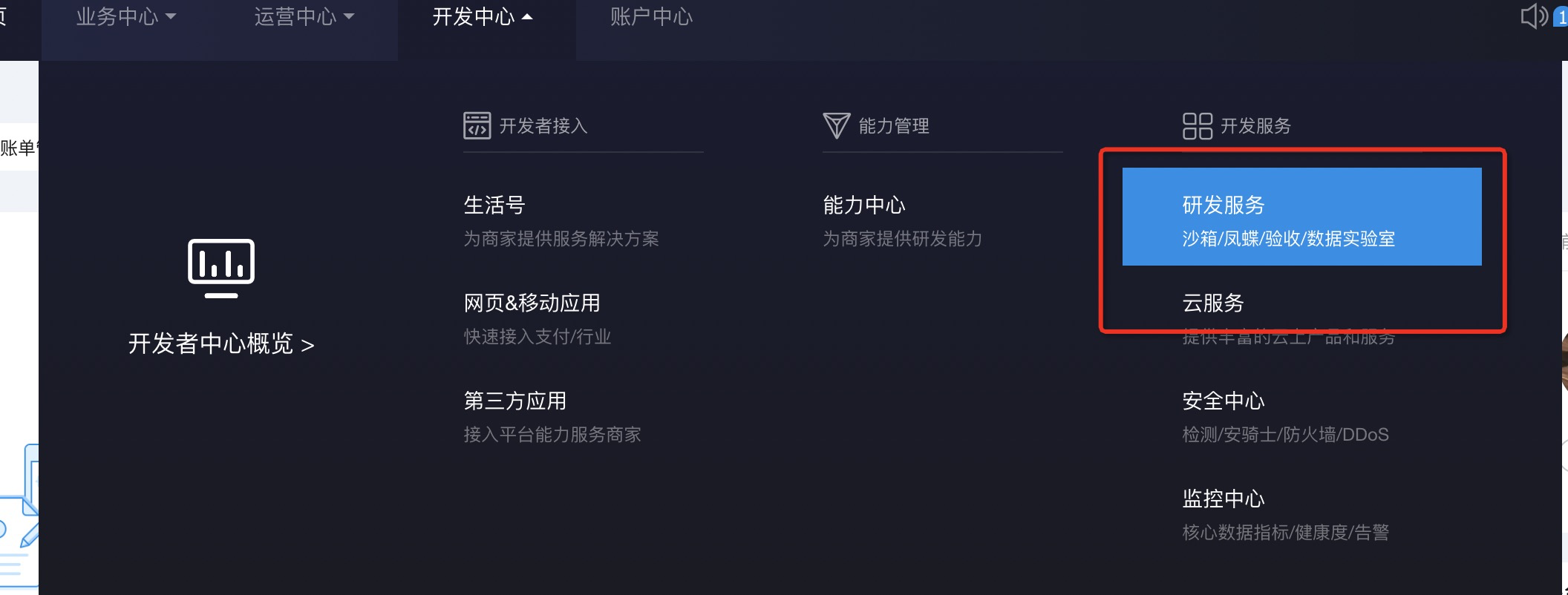
Task: Open 第三方应用 entry
Action: tap(514, 401)
